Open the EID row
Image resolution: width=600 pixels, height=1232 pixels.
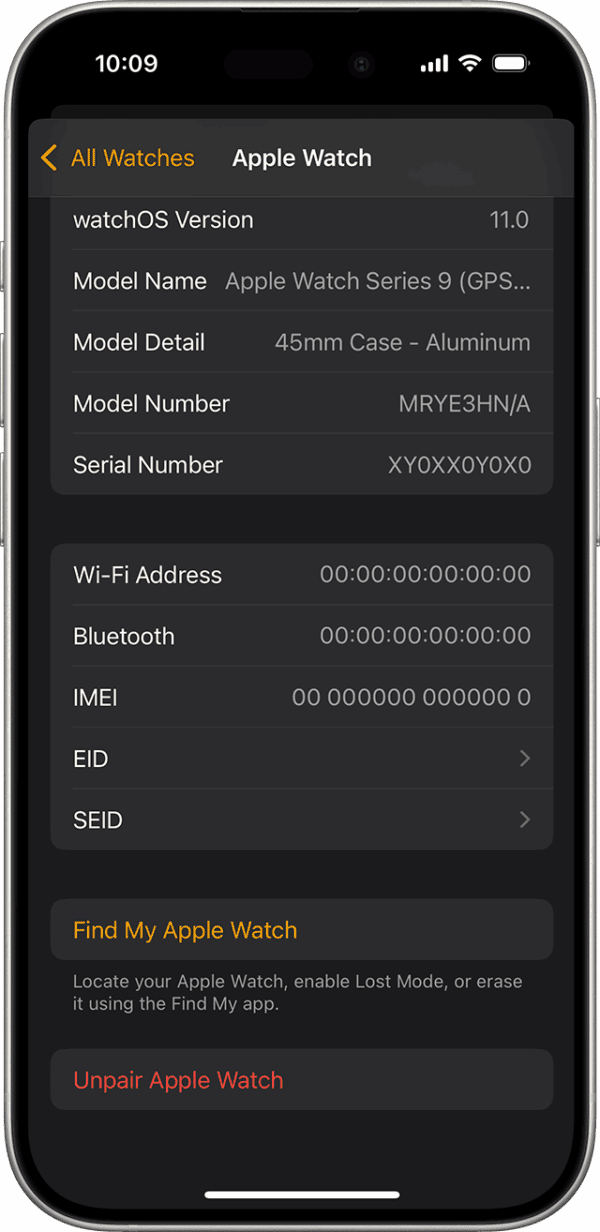[300, 759]
